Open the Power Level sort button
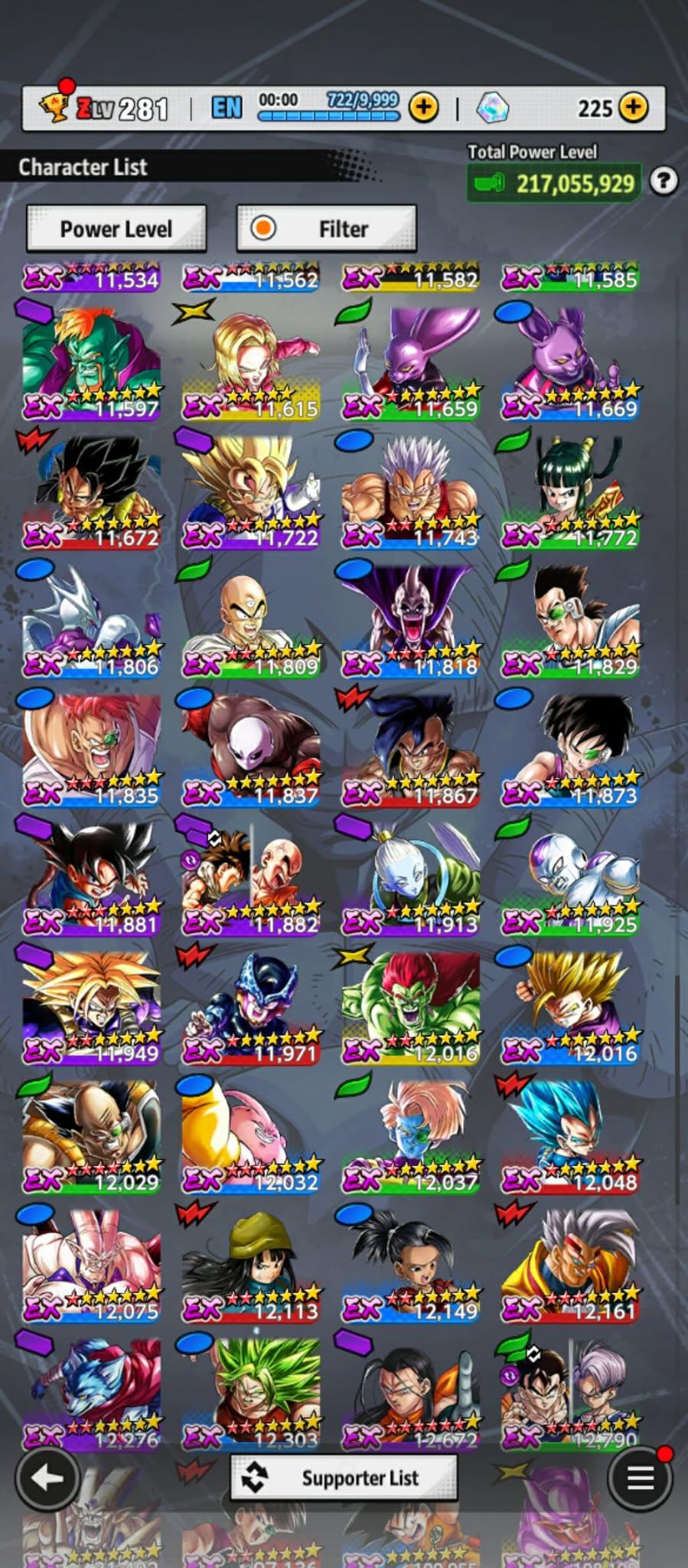This screenshot has height=1568, width=688. point(116,228)
